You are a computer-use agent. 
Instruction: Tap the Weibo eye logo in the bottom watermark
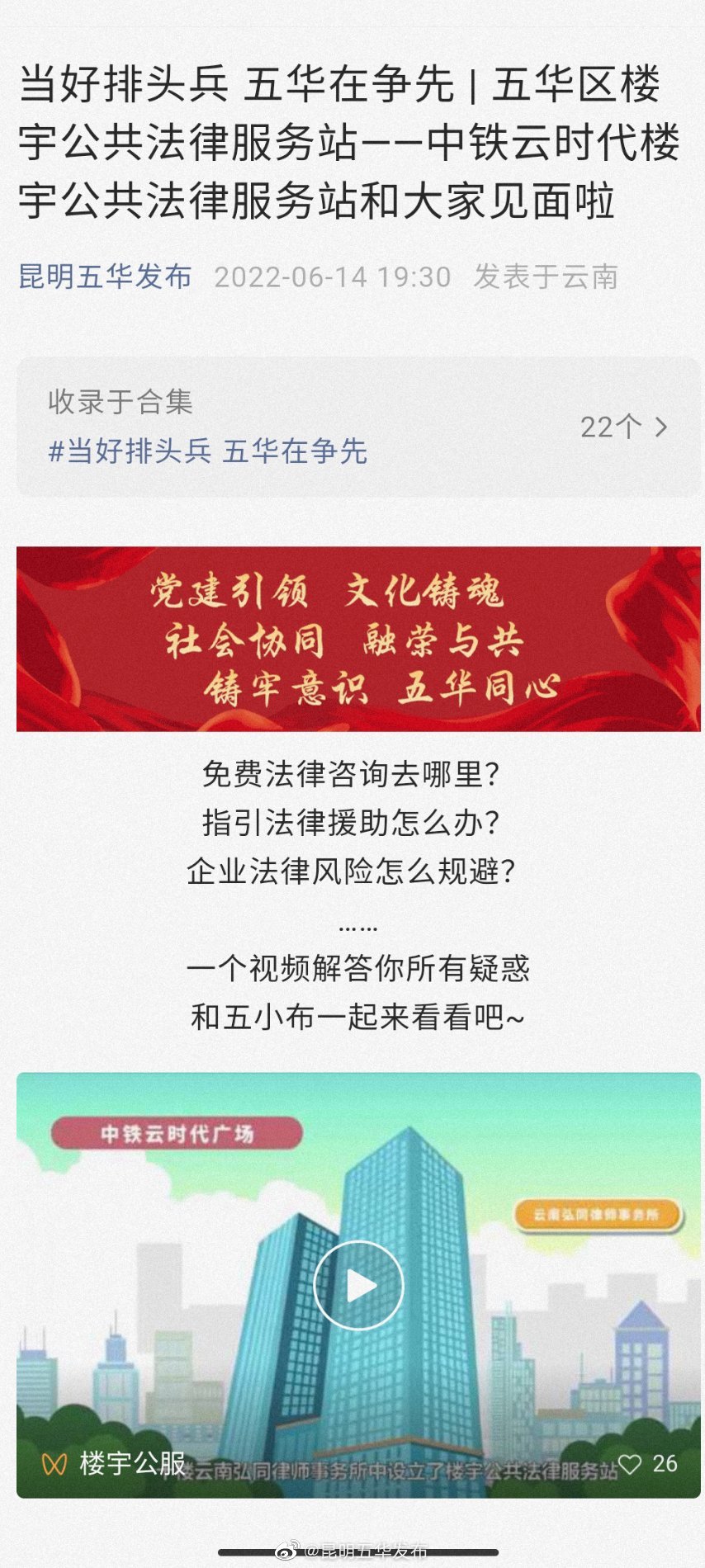coord(289,1550)
